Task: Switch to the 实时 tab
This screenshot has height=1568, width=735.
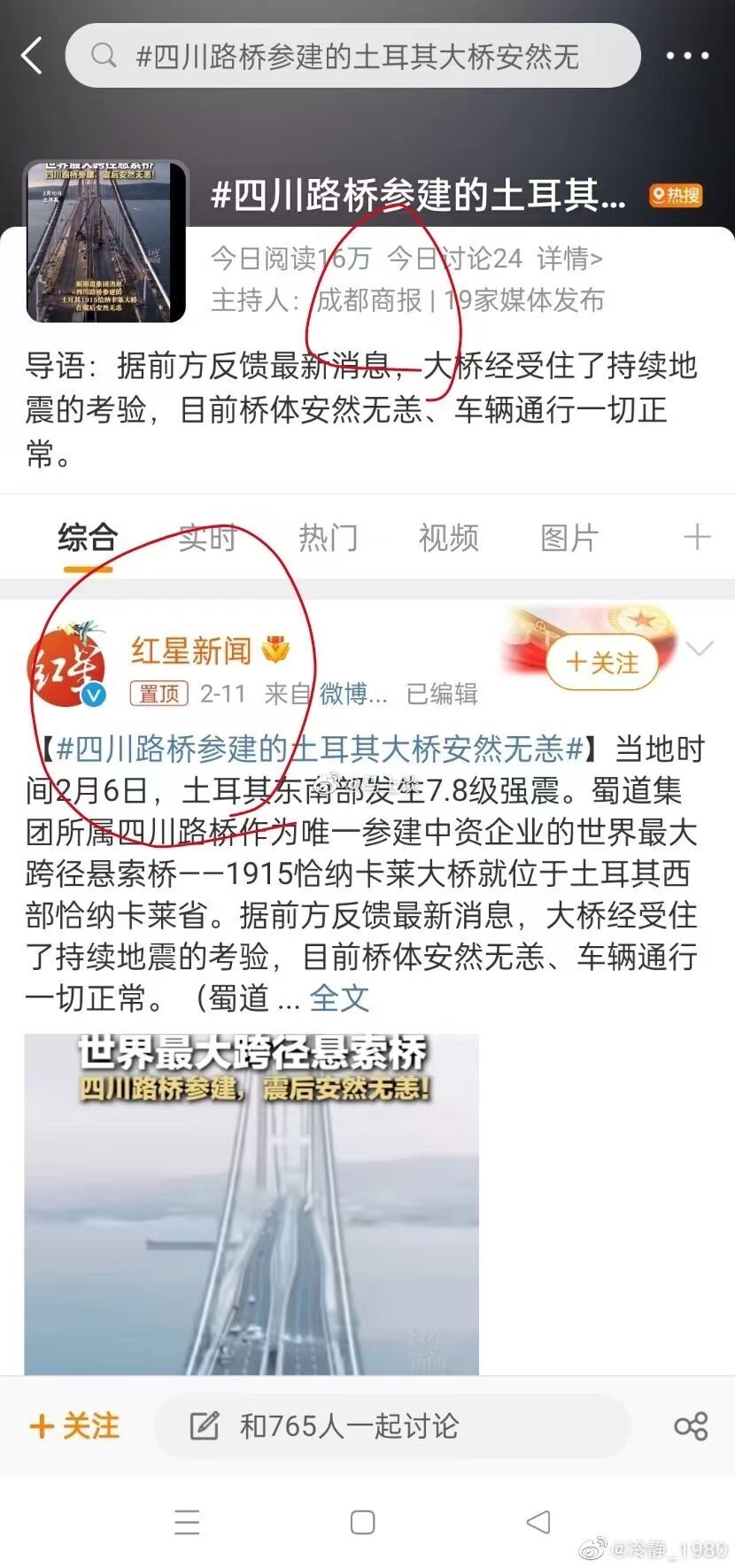Action: [x=207, y=538]
